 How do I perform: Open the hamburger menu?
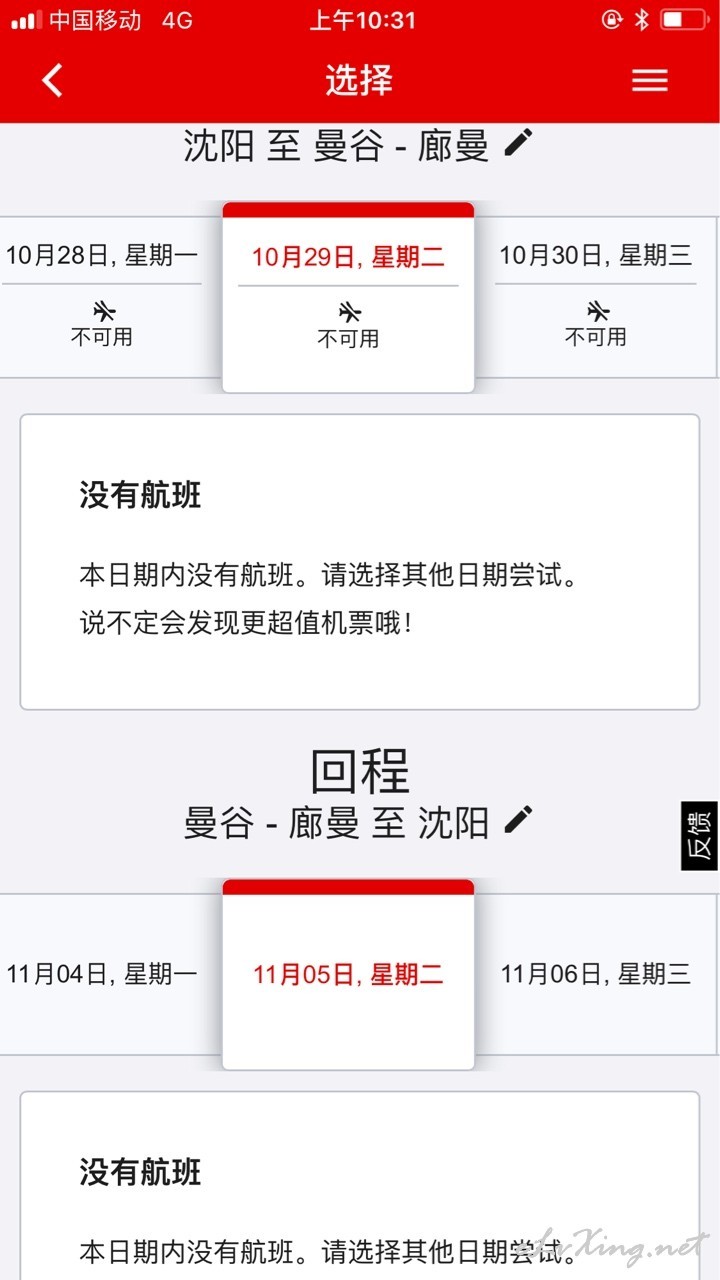(650, 80)
